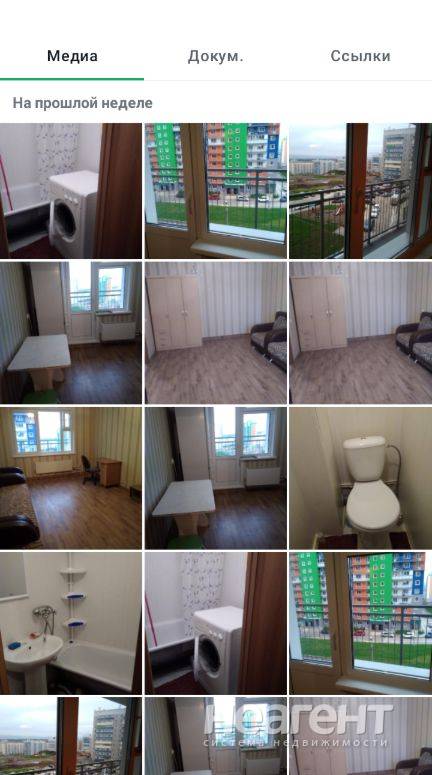Viewport: 432px width, 775px height.
Task: View the room photo with desk and office chair
Action: pyautogui.click(x=71, y=477)
